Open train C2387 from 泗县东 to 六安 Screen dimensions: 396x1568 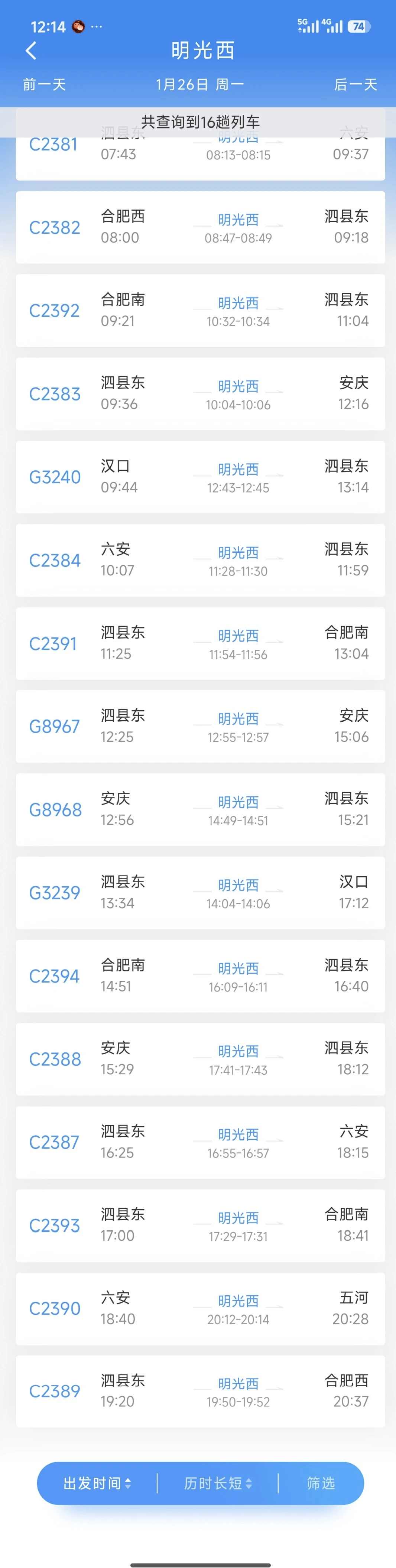pos(200,1142)
